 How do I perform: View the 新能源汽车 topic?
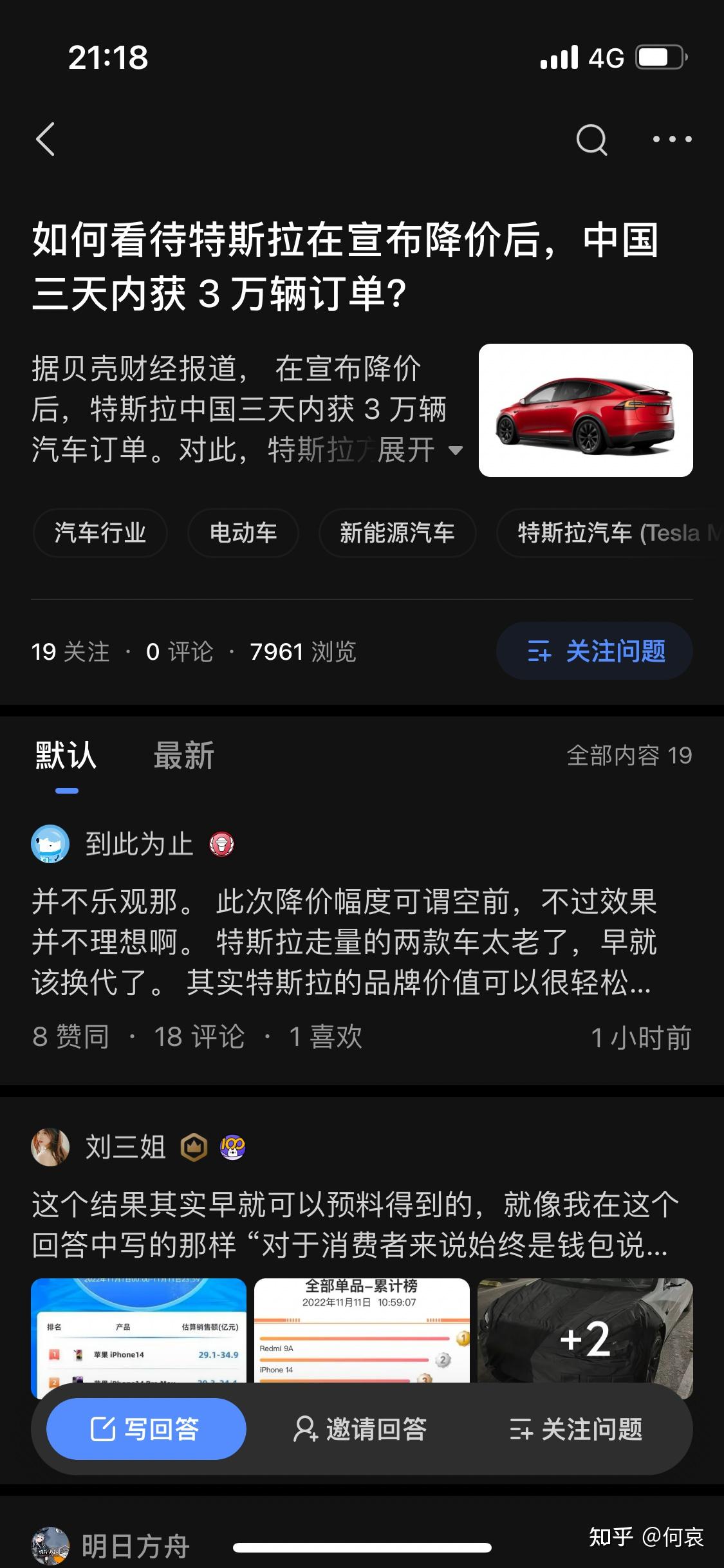coord(397,533)
